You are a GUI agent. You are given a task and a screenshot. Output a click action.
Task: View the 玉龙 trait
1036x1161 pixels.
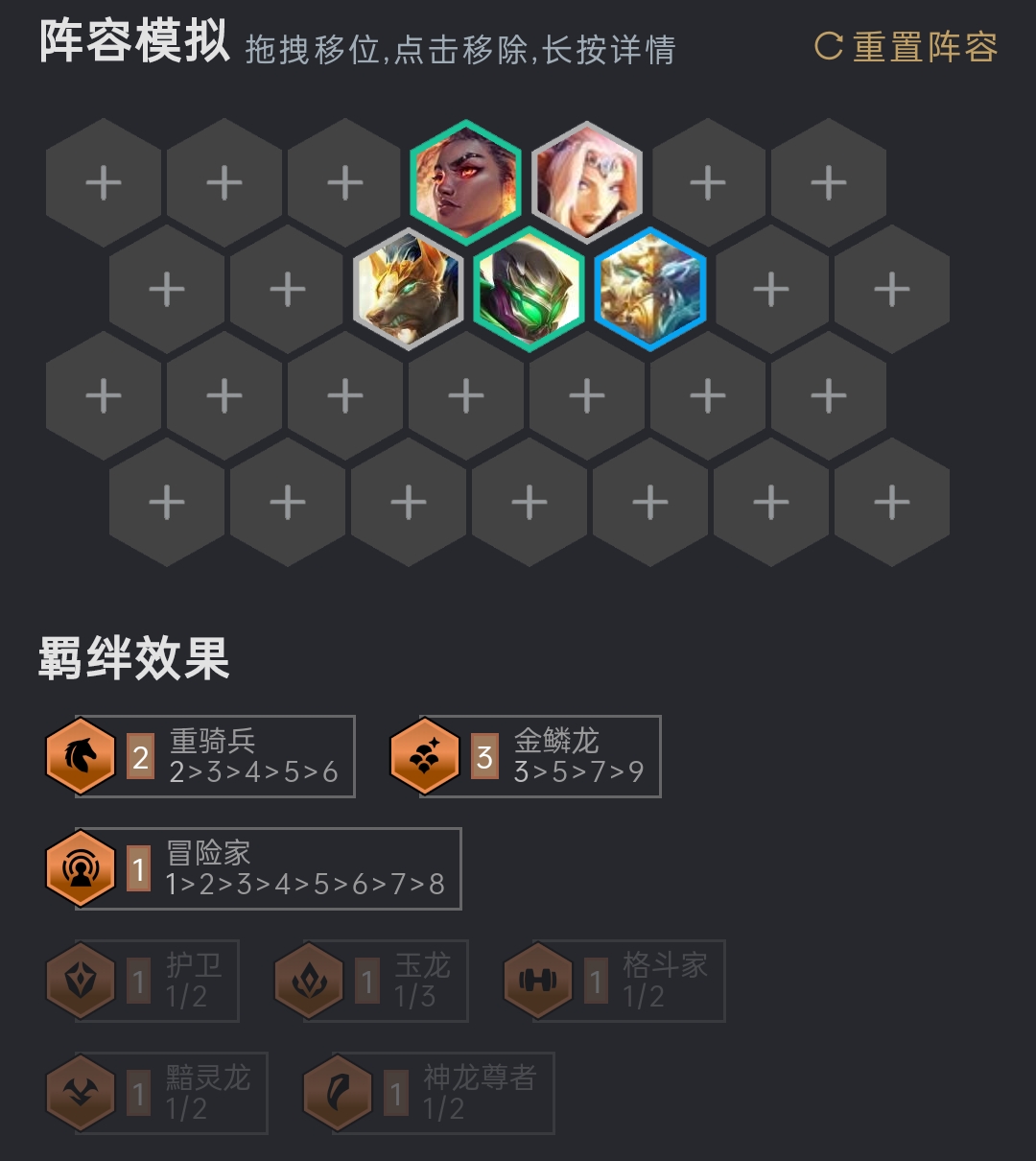coord(372,981)
